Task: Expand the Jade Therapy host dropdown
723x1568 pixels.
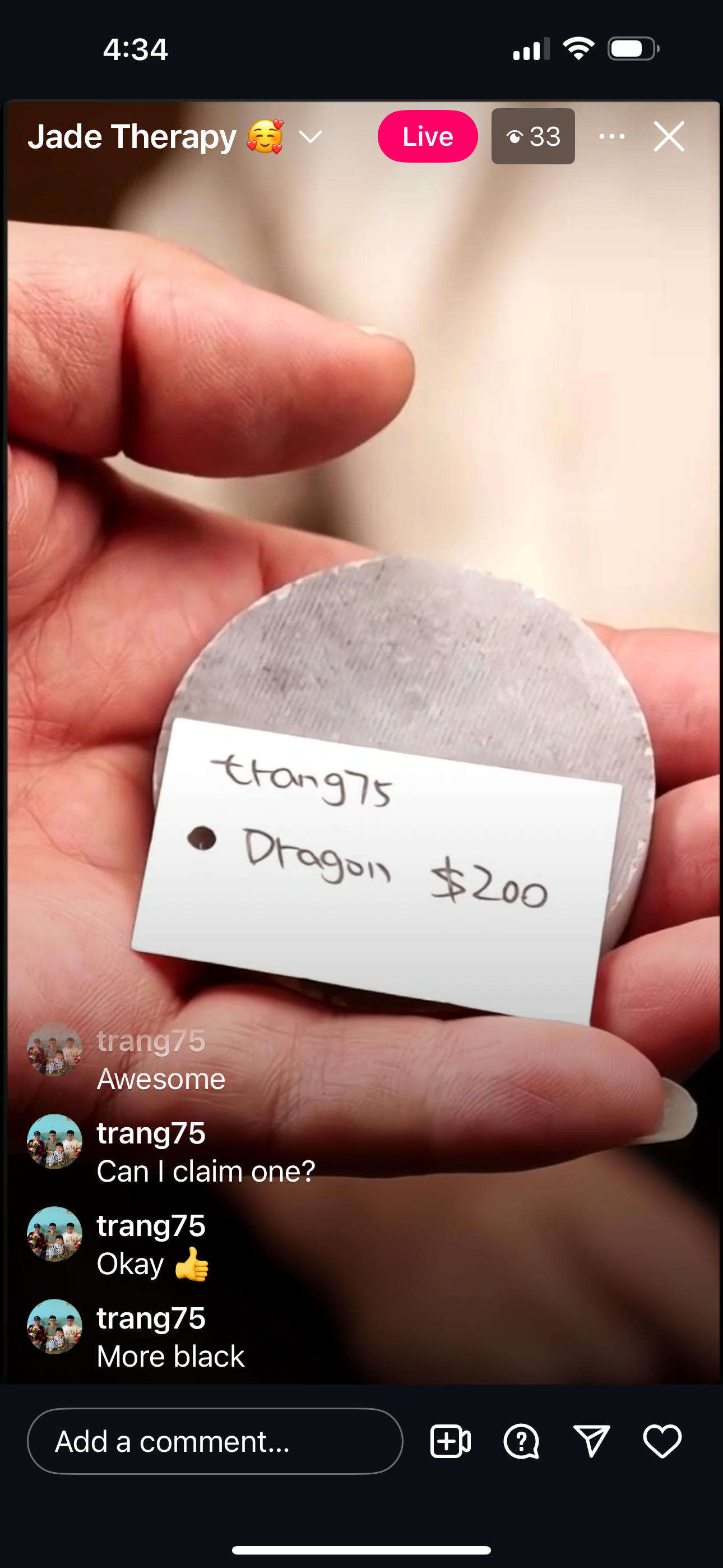Action: 310,137
